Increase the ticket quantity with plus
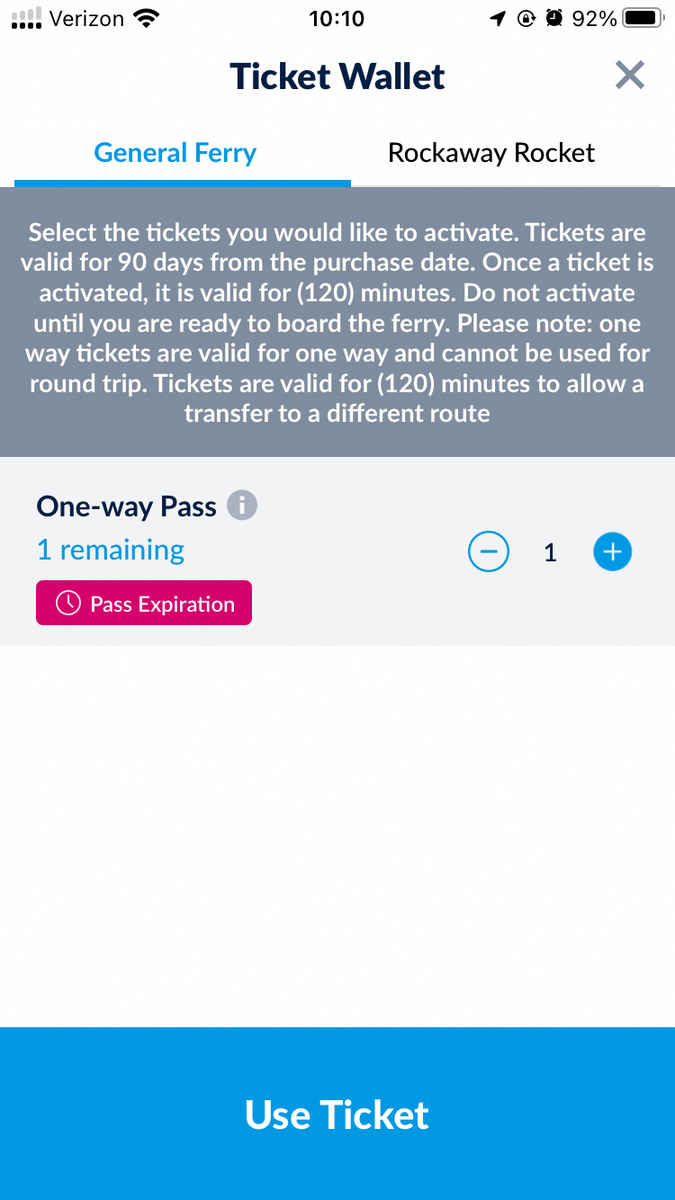Screen dimensions: 675x1200 [612, 551]
